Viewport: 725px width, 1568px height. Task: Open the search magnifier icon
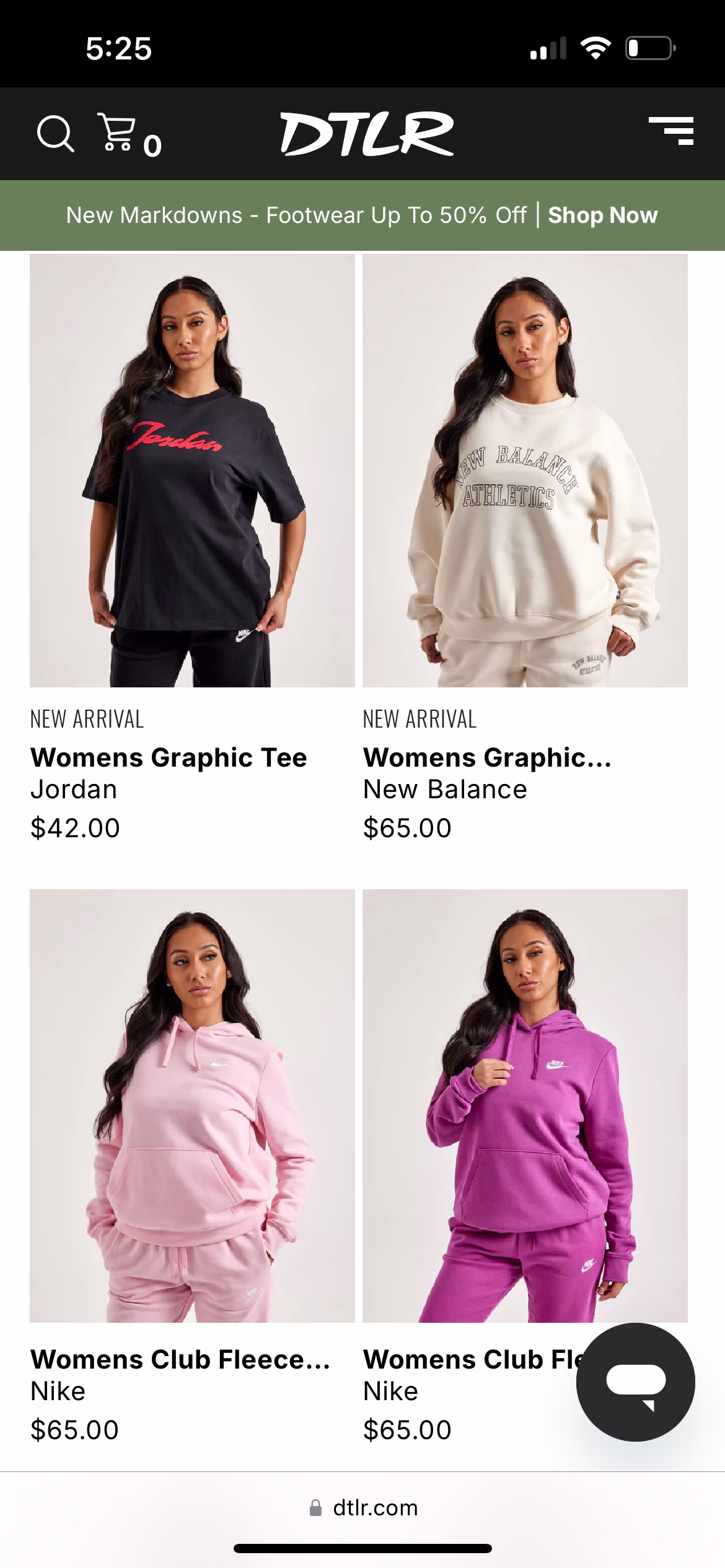click(55, 133)
